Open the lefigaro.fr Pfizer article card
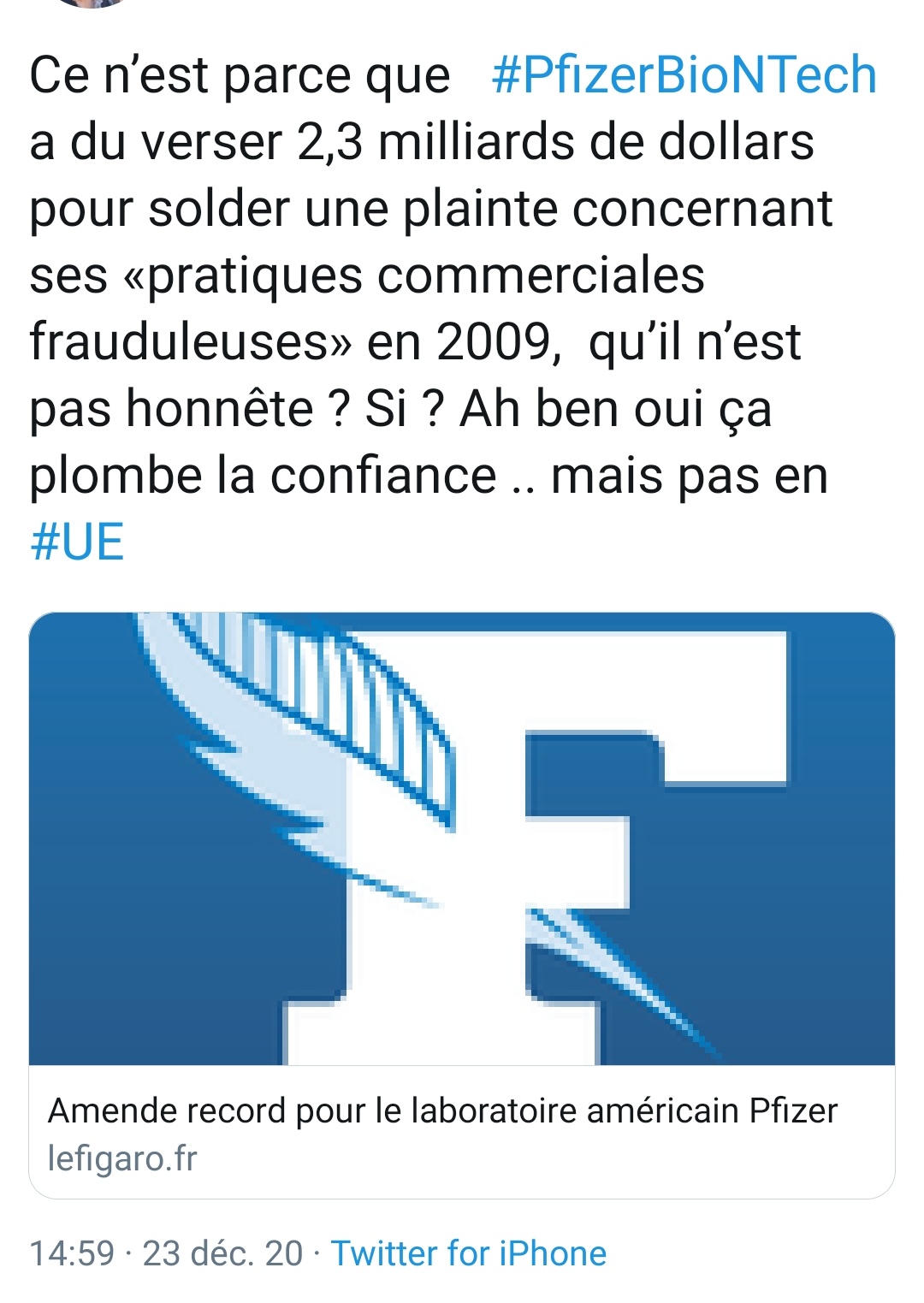This screenshot has height=1303, width=924. pyautogui.click(x=461, y=904)
